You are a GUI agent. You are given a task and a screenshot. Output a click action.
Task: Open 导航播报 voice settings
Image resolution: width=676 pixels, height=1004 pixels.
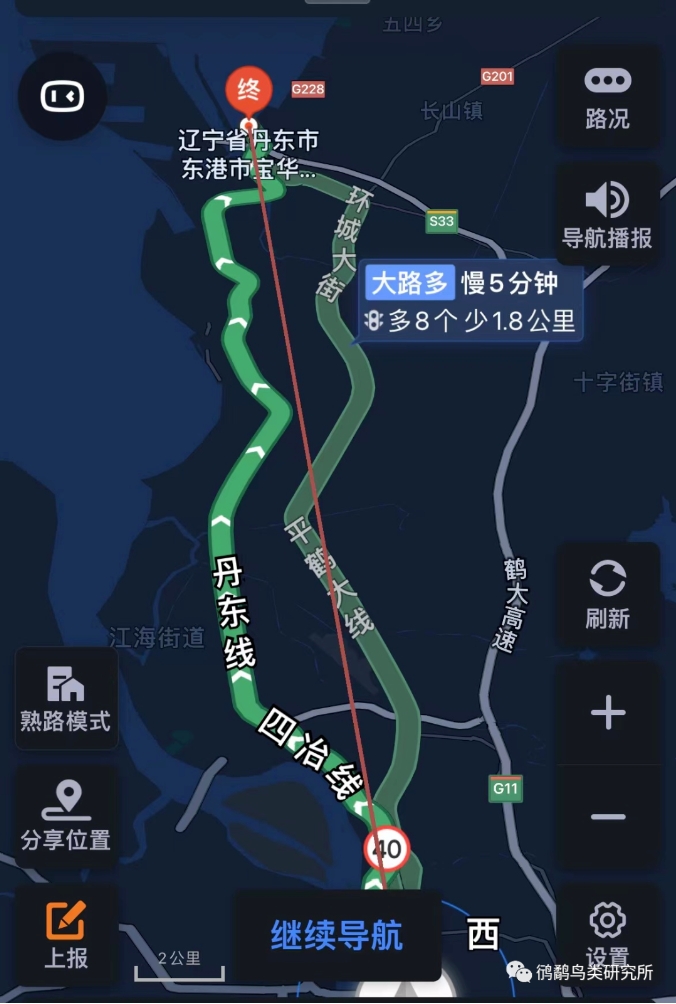[607, 216]
